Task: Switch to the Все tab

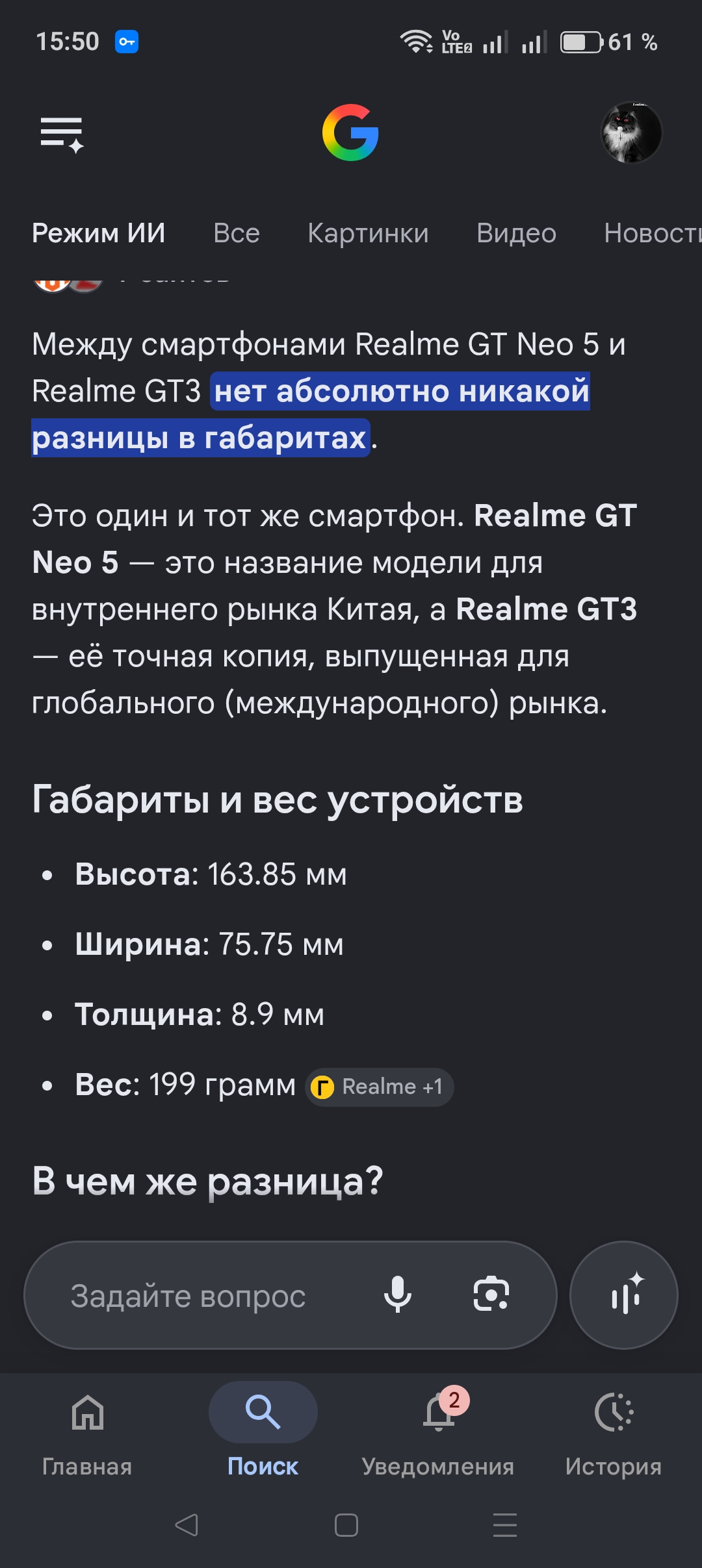Action: coord(237,233)
